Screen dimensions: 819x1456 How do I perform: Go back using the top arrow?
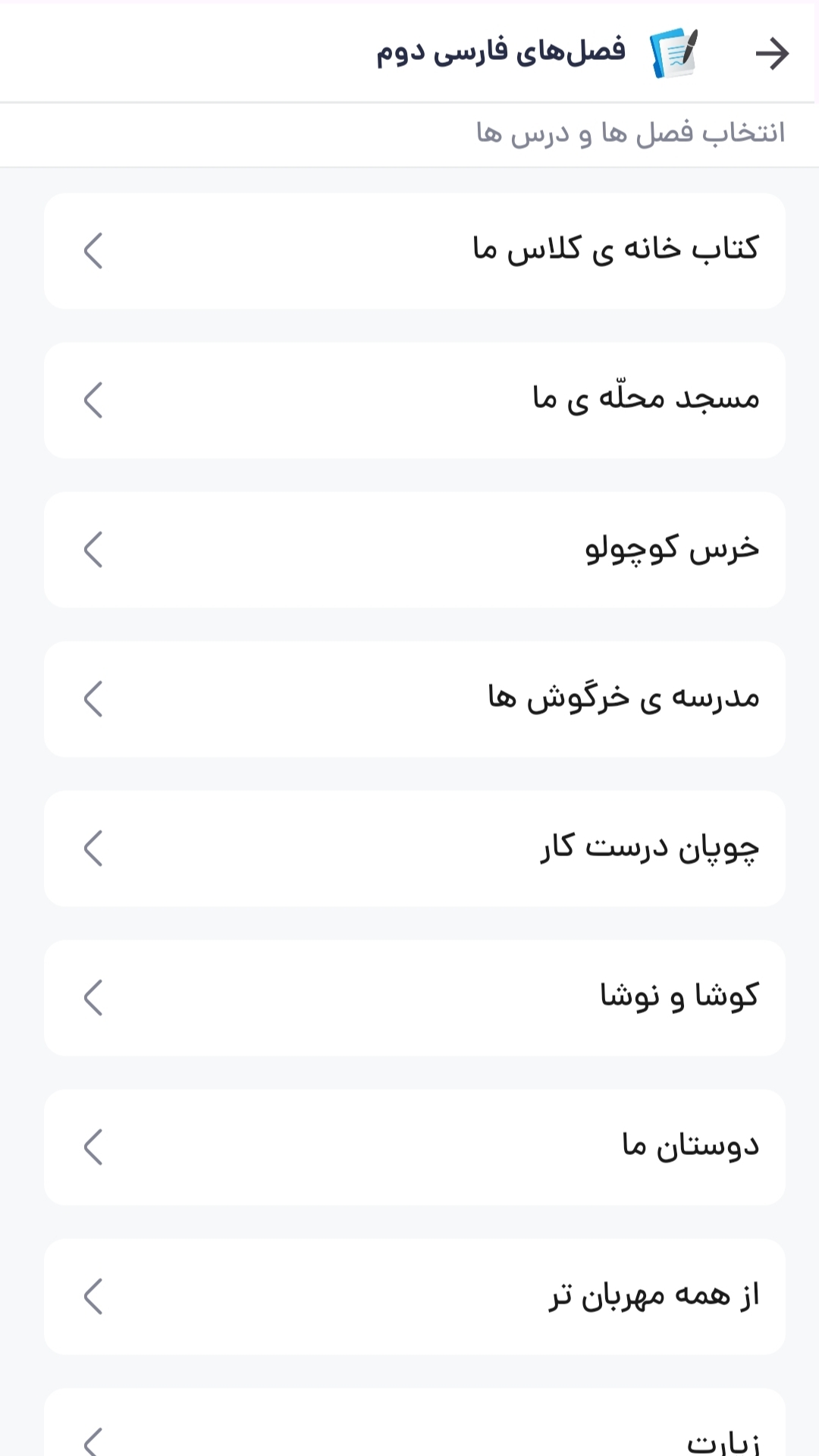pos(772,54)
